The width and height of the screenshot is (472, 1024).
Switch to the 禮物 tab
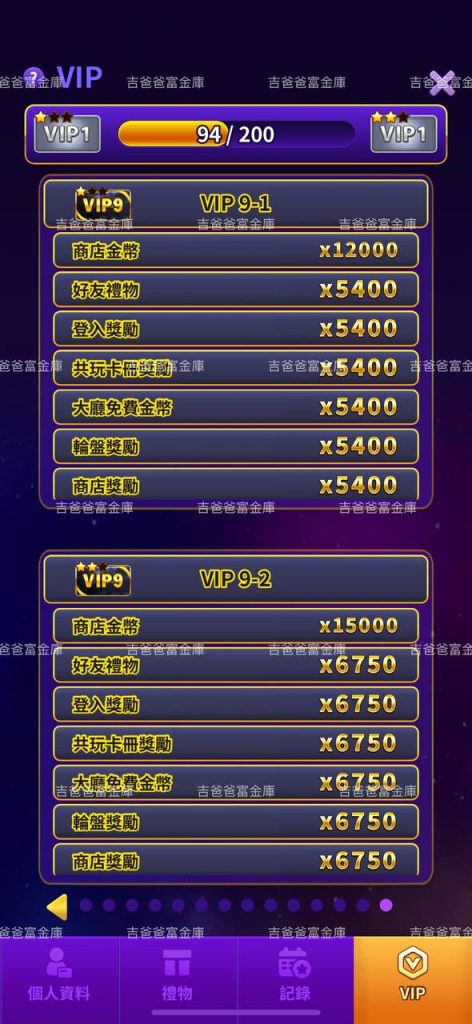[178, 976]
